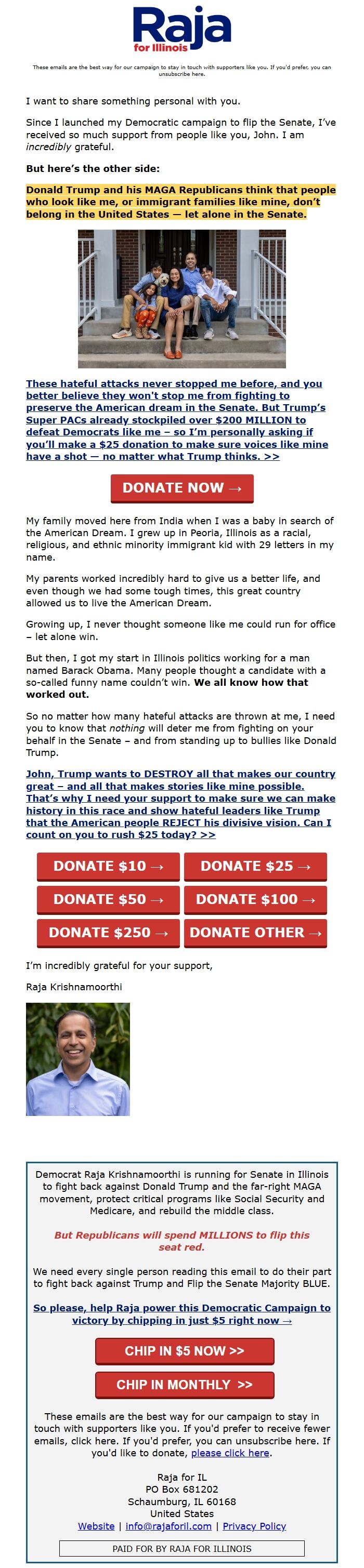Tap CHIP IN $5 NOW button
The width and height of the screenshot is (364, 1568).
184,1351
